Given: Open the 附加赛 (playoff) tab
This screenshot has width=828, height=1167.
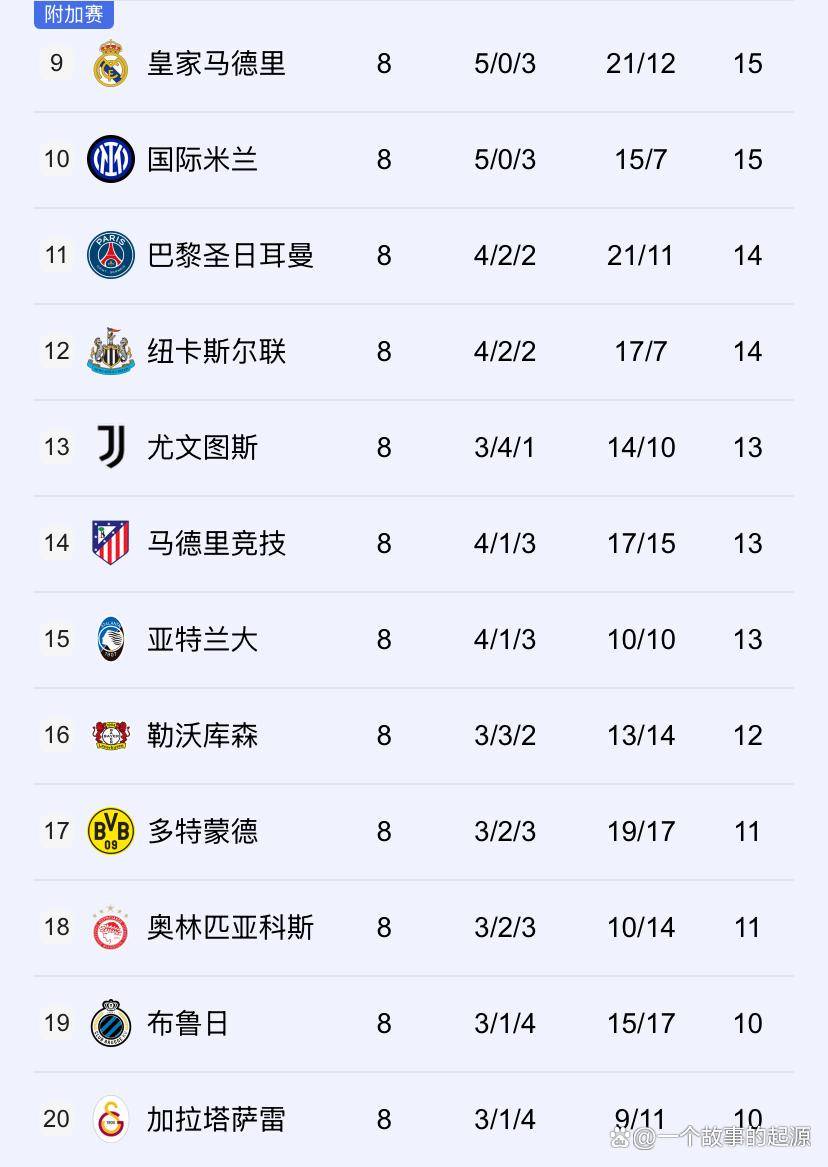Looking at the screenshot, I should [72, 15].
